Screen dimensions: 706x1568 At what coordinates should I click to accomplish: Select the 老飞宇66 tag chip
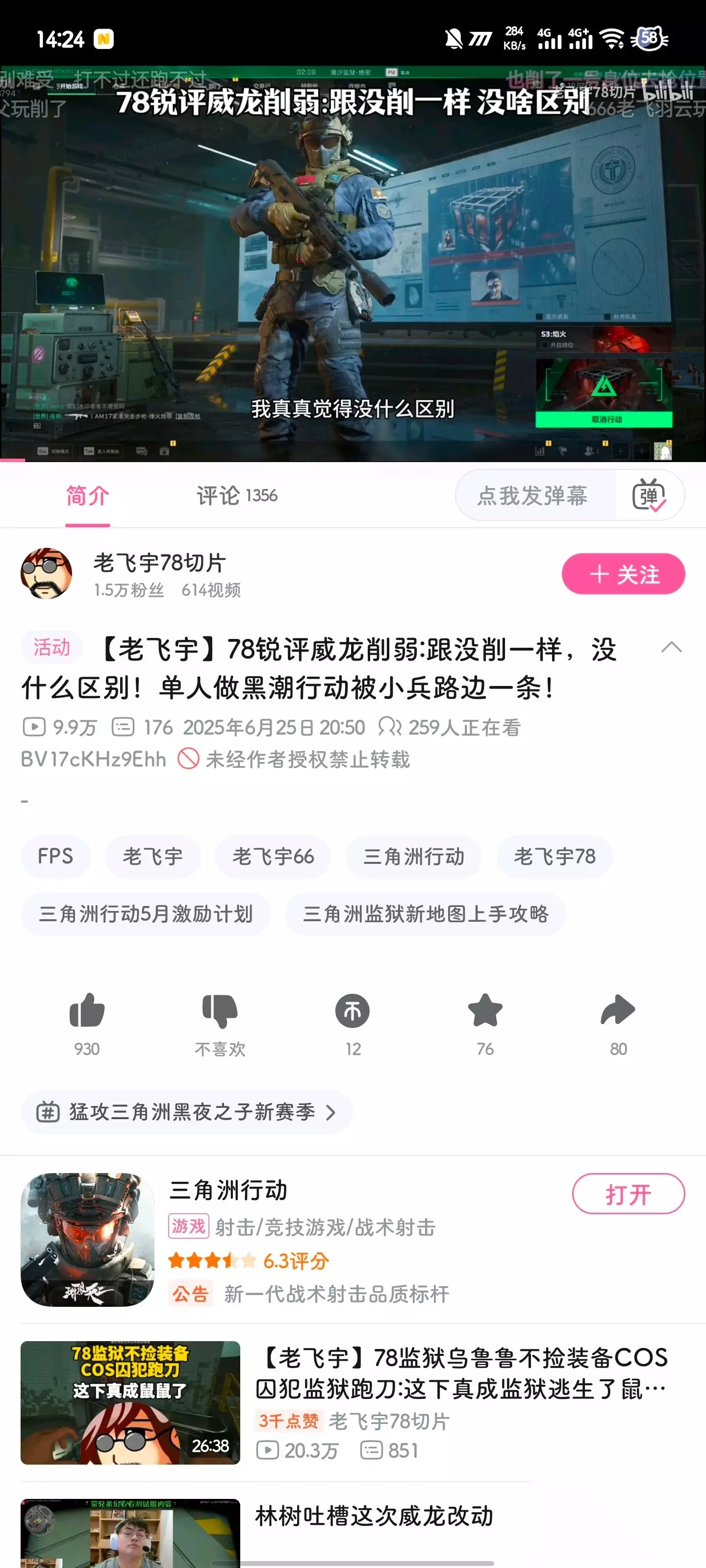273,857
